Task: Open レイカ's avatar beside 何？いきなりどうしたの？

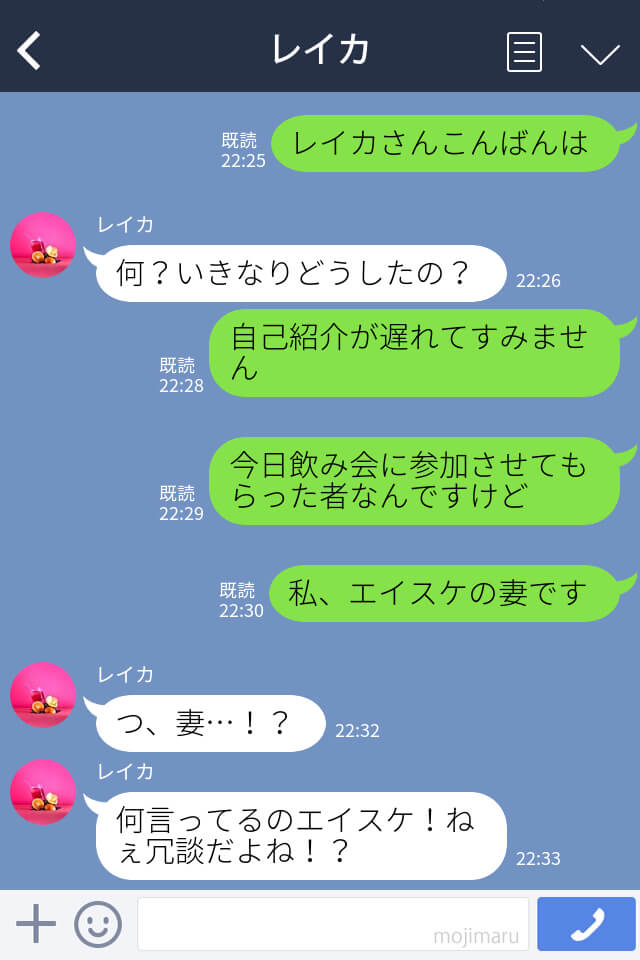Action: (x=43, y=245)
